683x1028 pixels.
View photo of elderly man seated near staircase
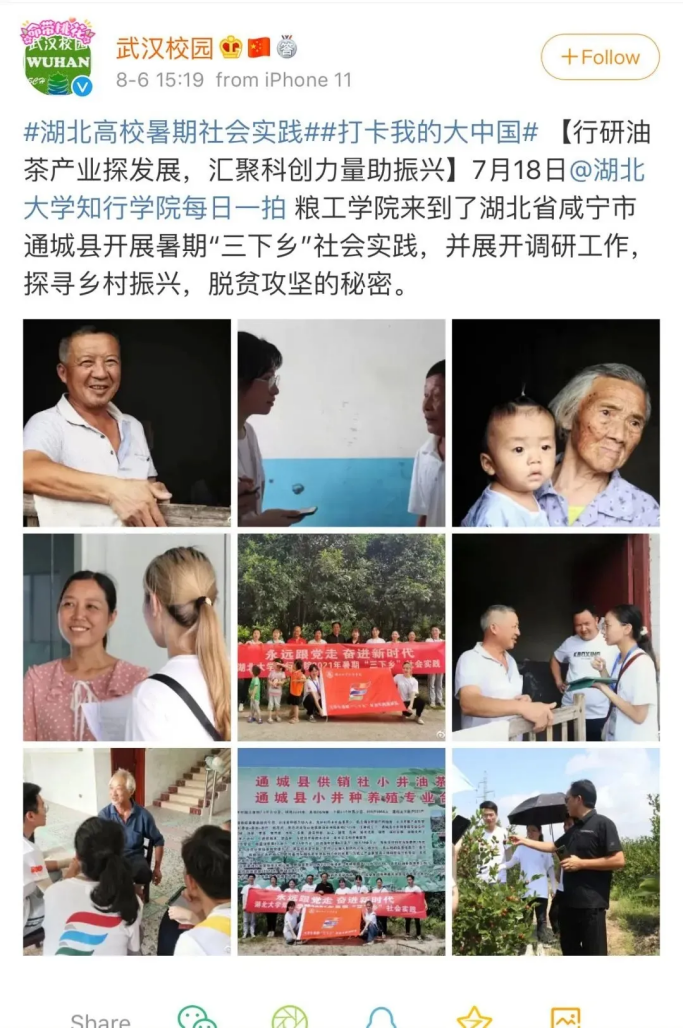coord(127,851)
